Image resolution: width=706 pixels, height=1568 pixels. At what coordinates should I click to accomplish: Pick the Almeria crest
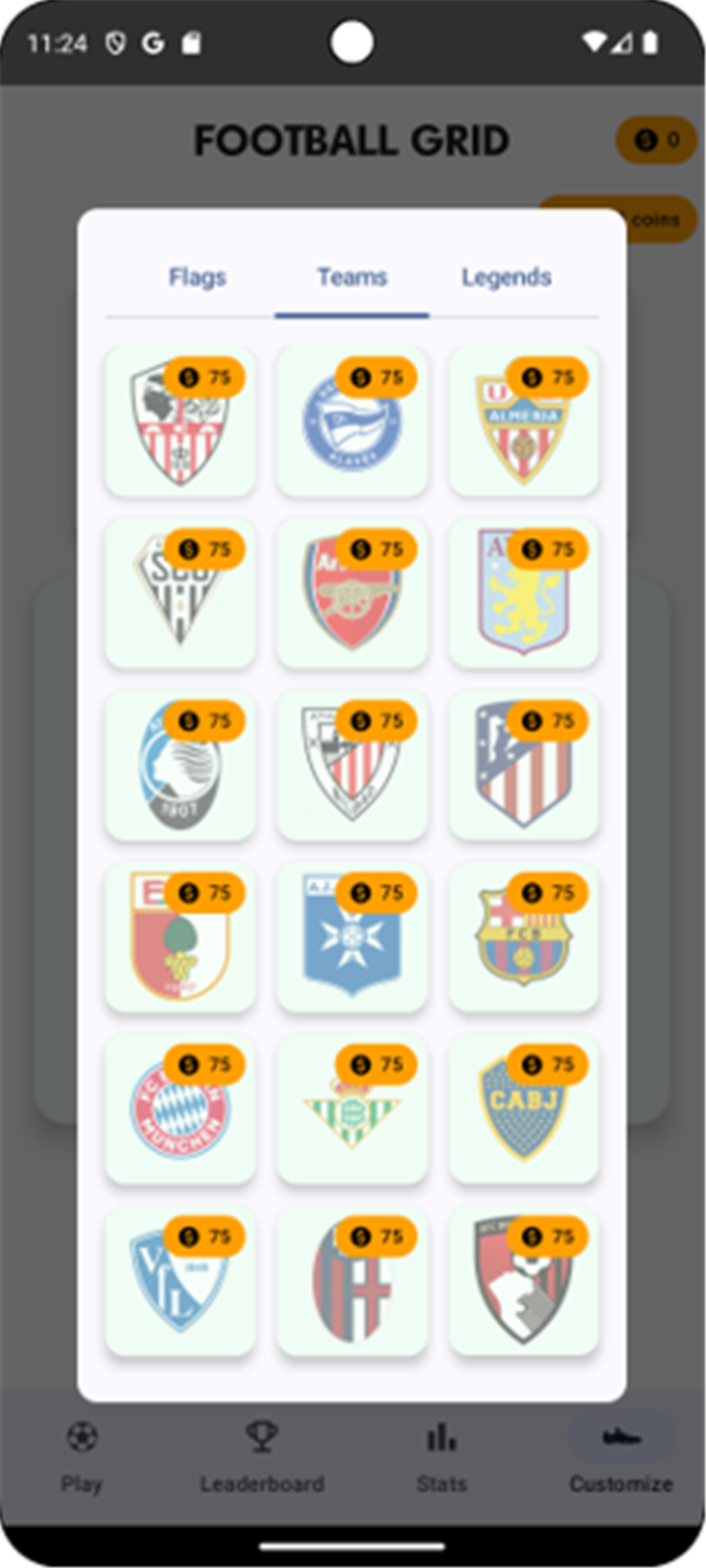tap(524, 421)
